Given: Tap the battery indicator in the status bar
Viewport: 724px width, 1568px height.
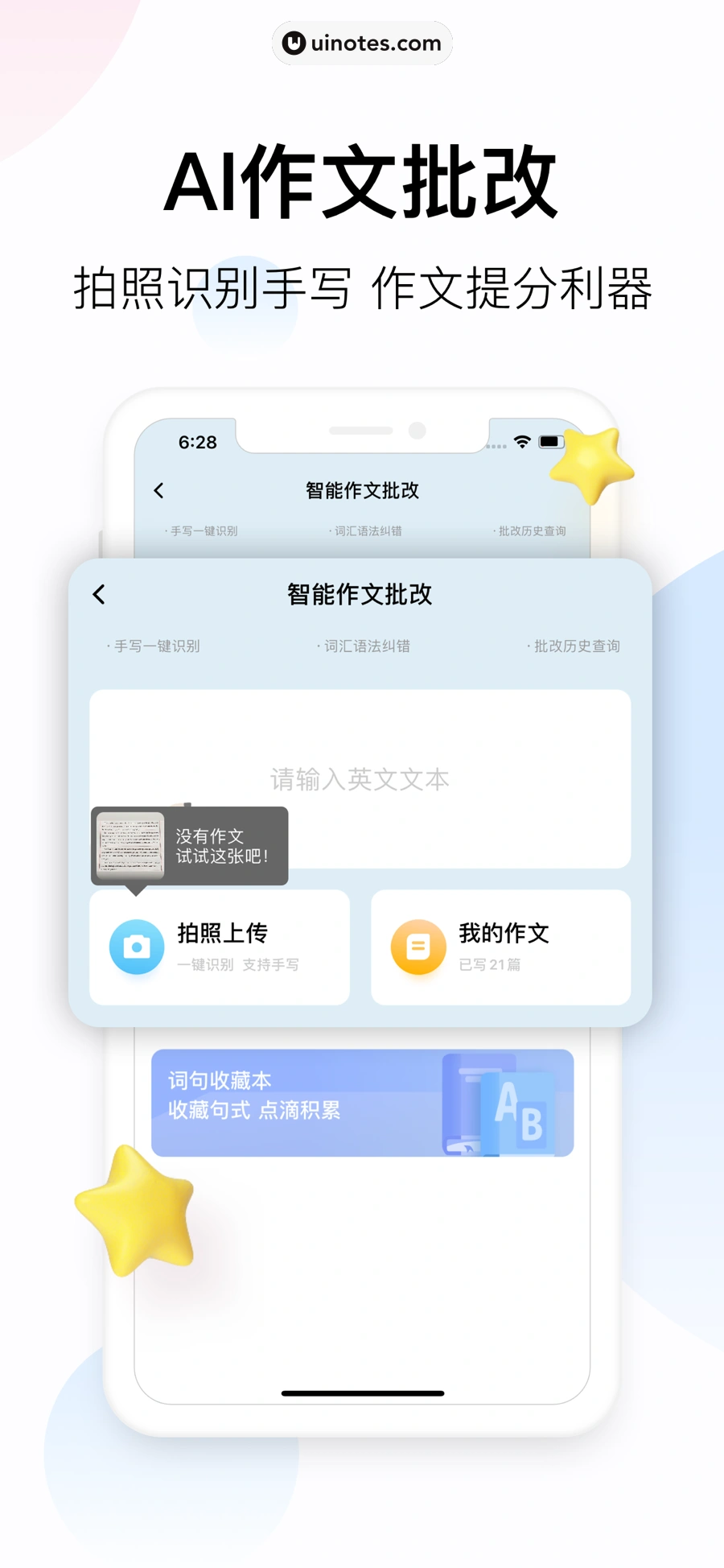Looking at the screenshot, I should [551, 441].
